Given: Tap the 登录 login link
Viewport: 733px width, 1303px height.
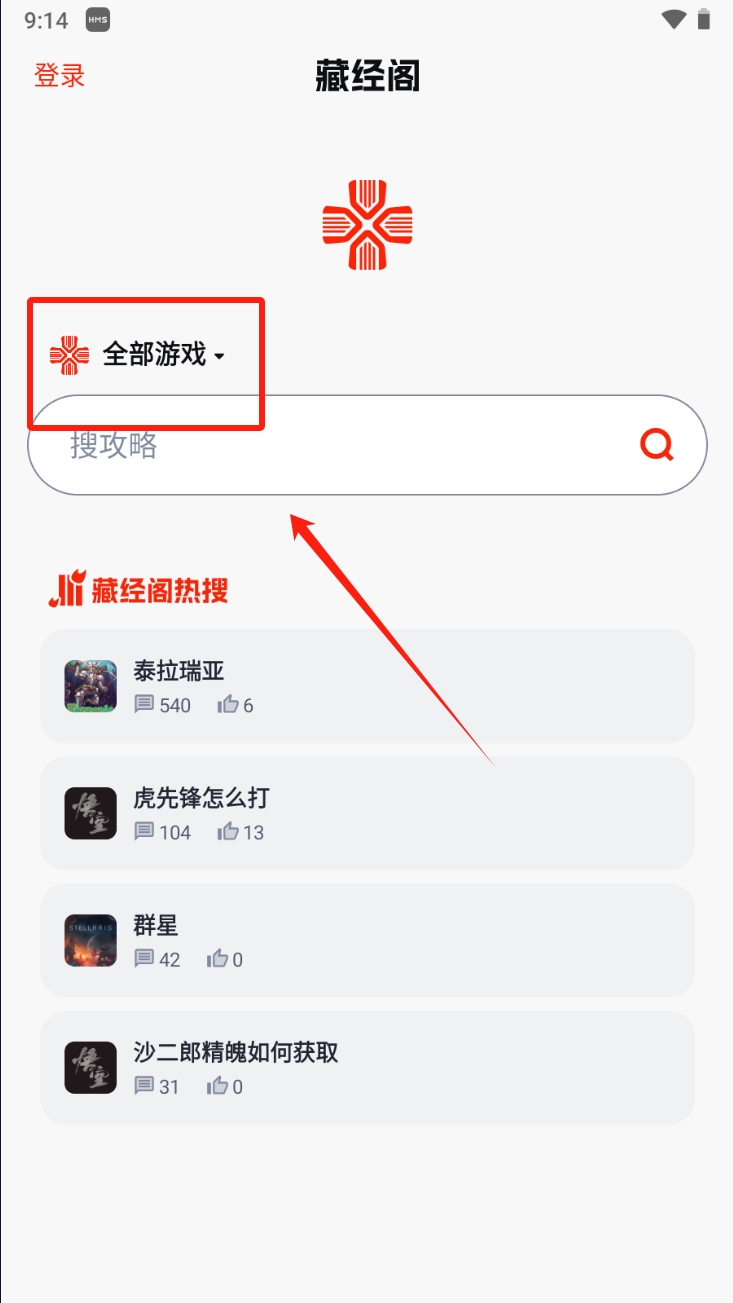Looking at the screenshot, I should click(60, 76).
